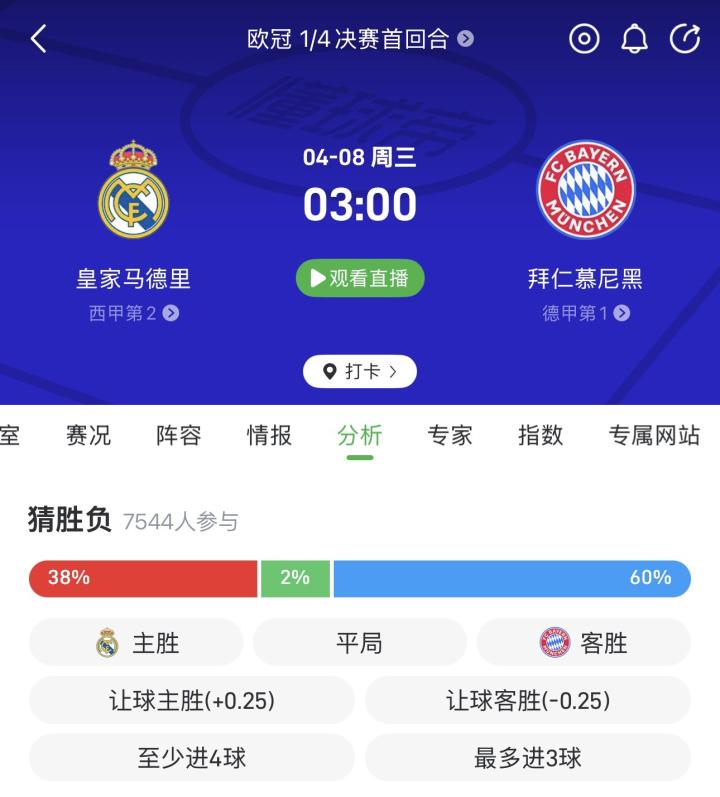Screen dimensions: 720x797
Task: Vote 主胜 for Real Madrid
Action: pyautogui.click(x=136, y=642)
